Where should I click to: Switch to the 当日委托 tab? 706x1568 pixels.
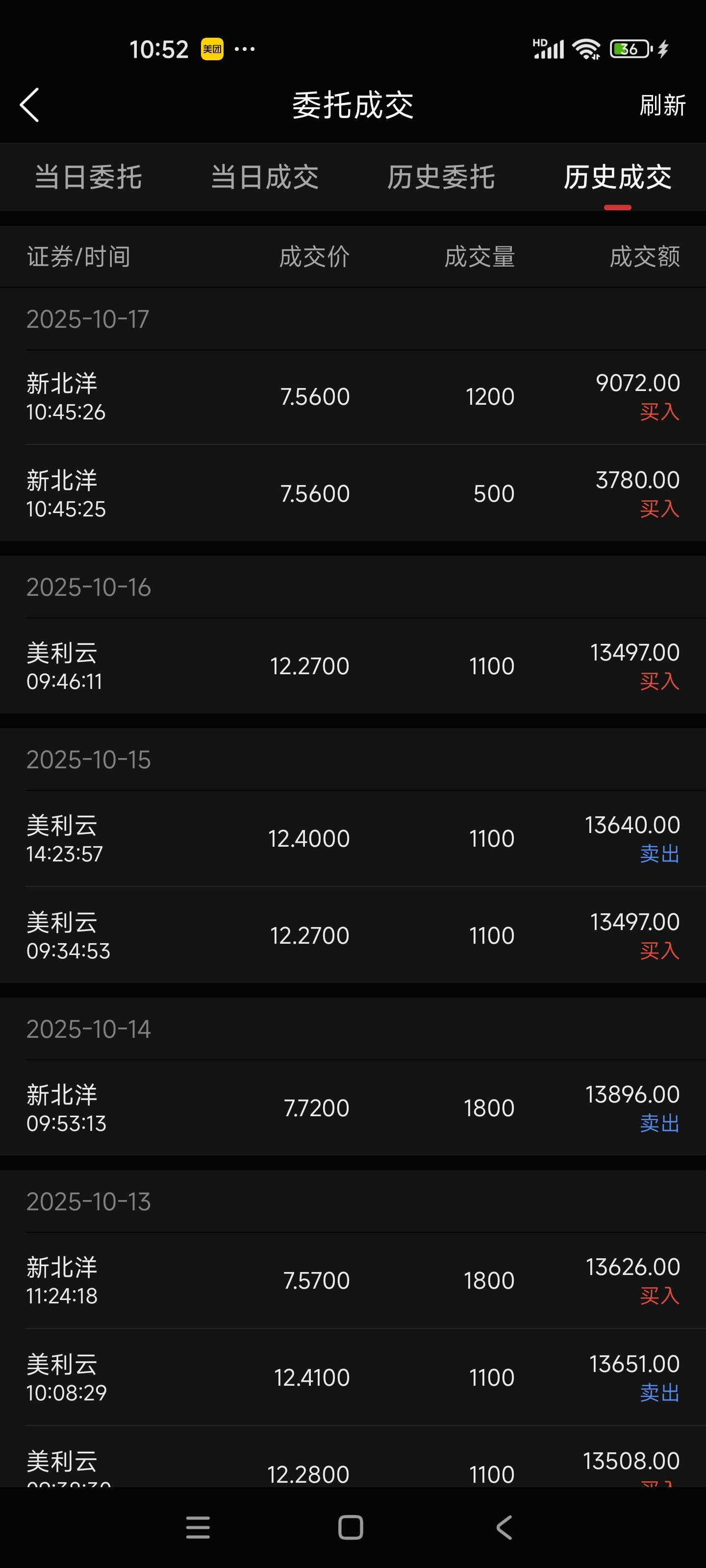coord(88,177)
